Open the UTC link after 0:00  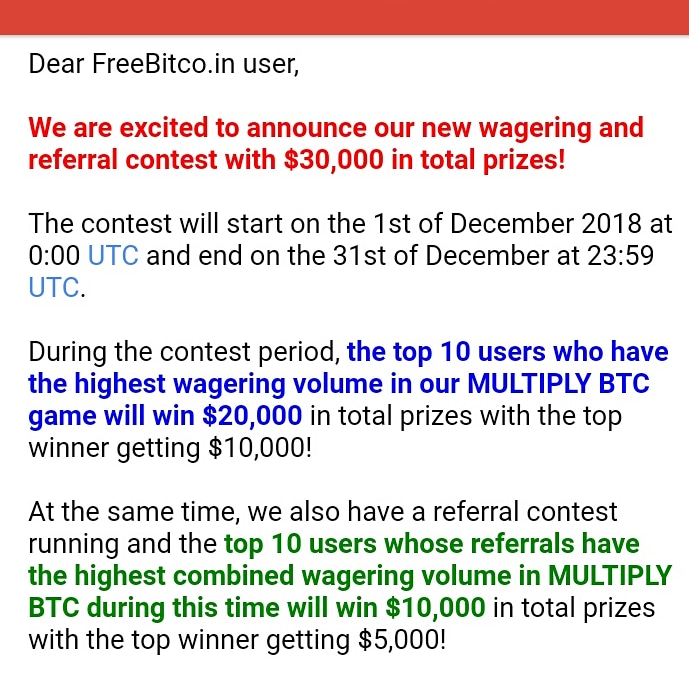pyautogui.click(x=113, y=255)
